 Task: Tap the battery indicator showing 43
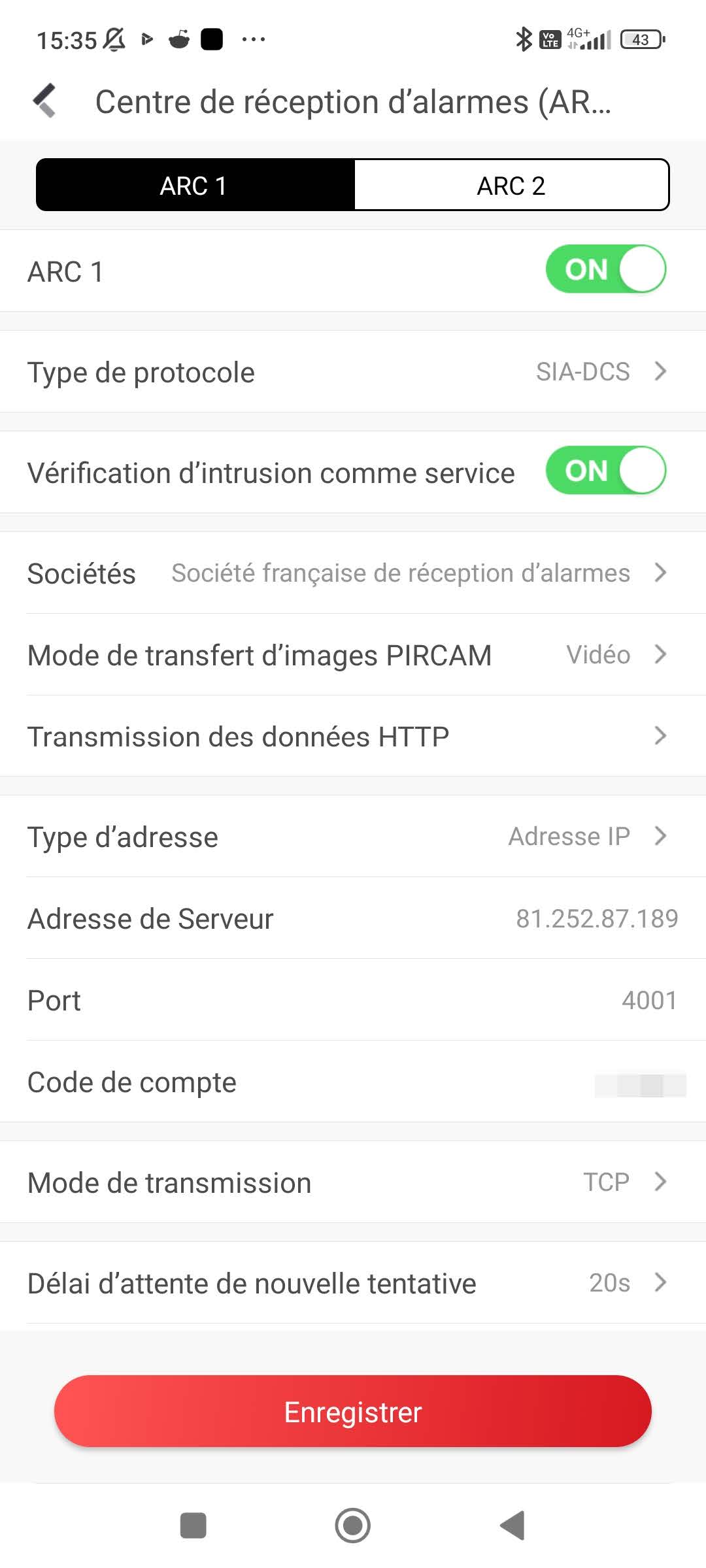coord(639,39)
